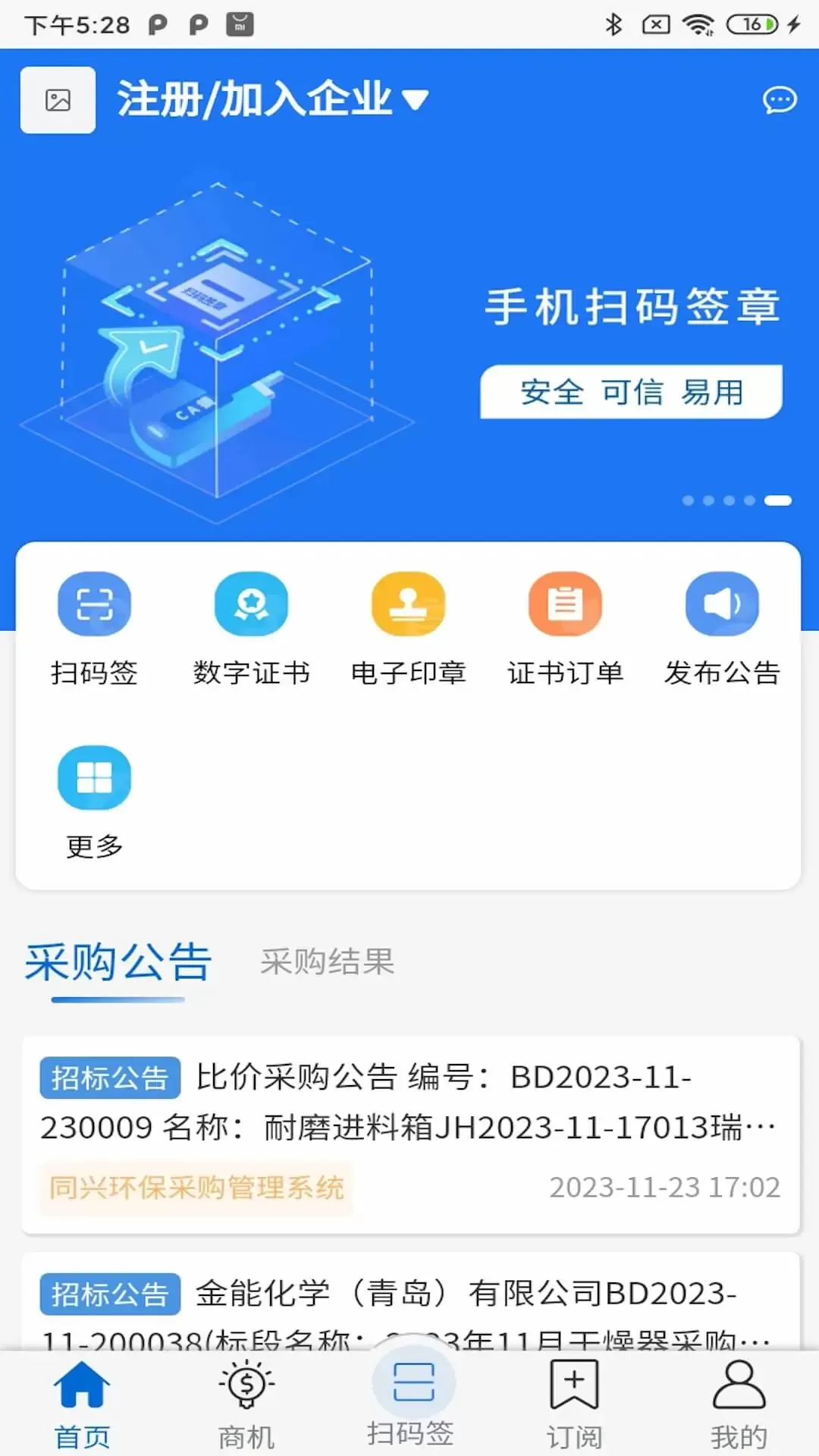Open the 手机扫码签章 banner
Image resolution: width=819 pixels, height=1456 pixels.
click(x=409, y=340)
